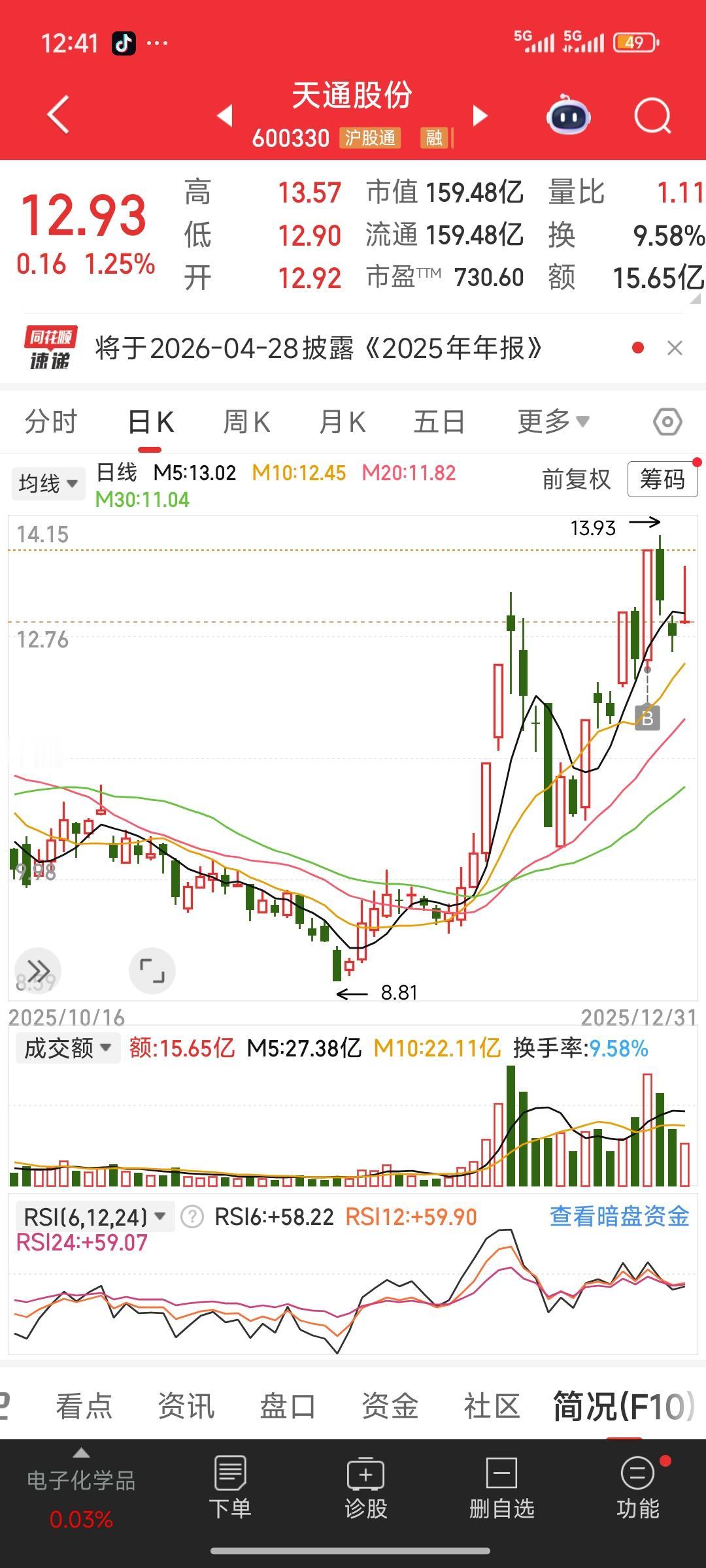Open the 均线 indicator dropdown

(48, 483)
